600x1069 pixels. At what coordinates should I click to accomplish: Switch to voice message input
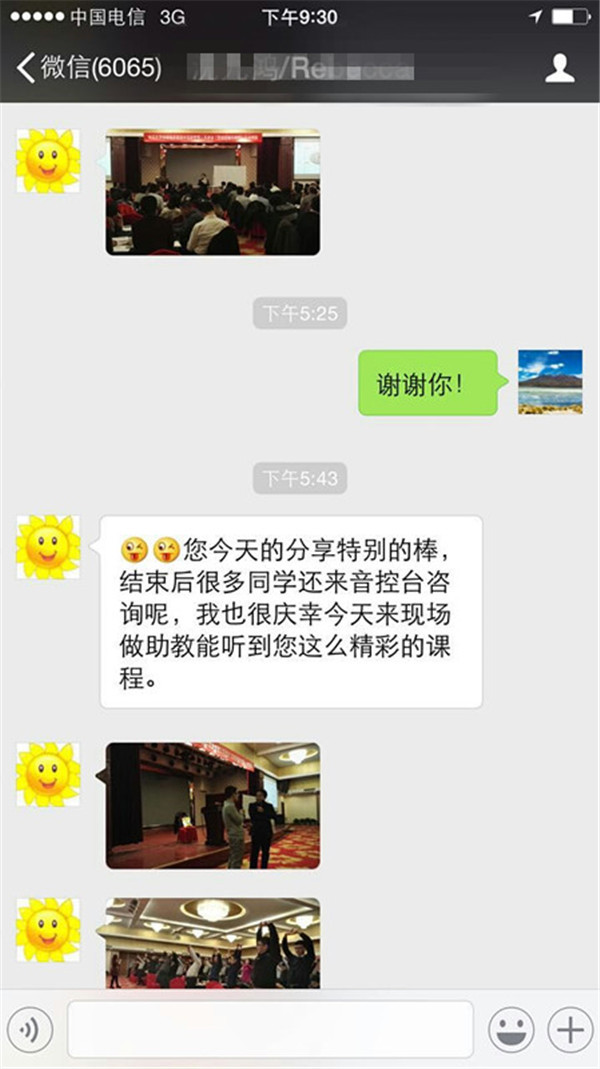click(30, 1028)
